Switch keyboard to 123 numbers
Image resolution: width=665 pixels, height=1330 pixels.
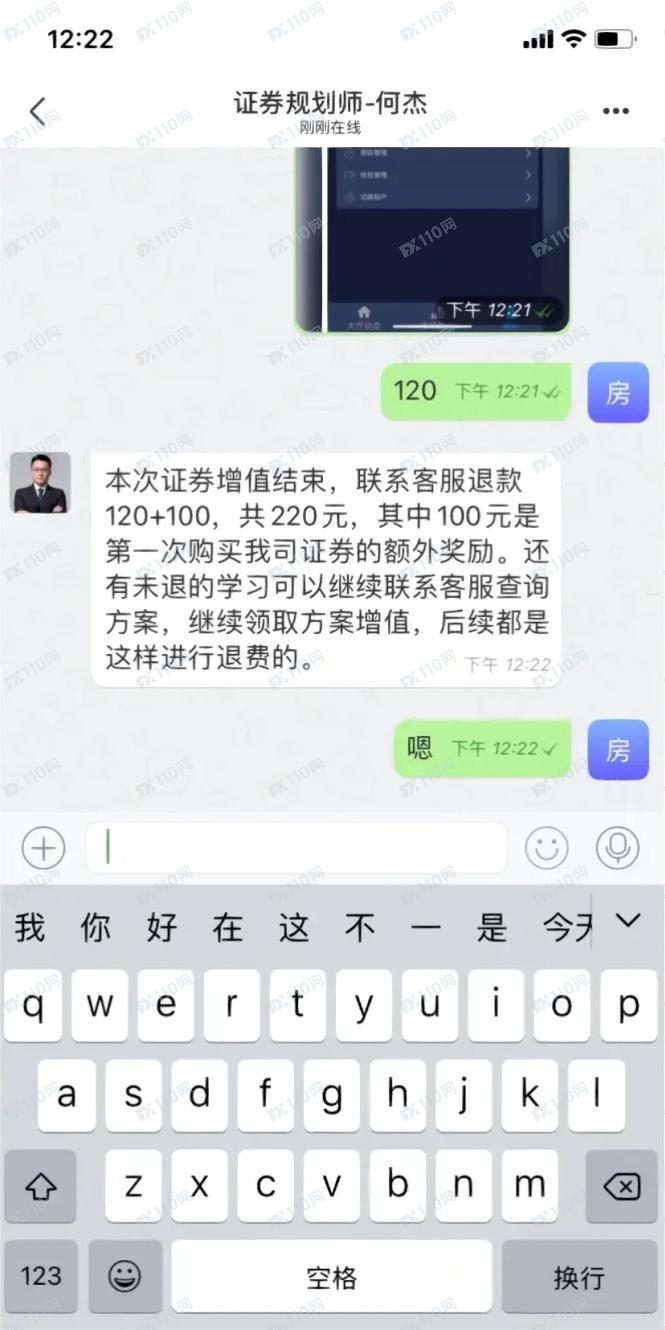[41, 1277]
